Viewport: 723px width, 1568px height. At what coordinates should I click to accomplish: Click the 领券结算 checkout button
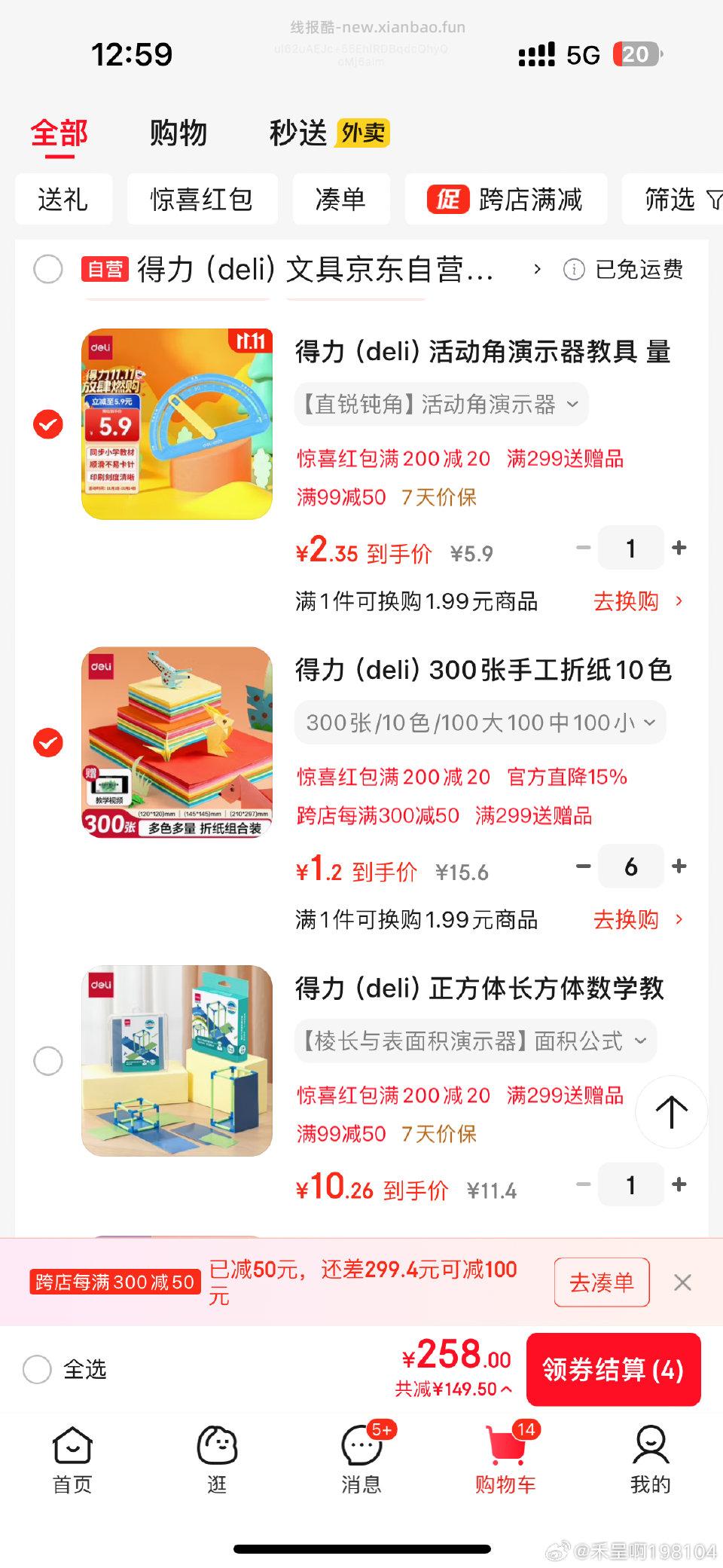[613, 1370]
